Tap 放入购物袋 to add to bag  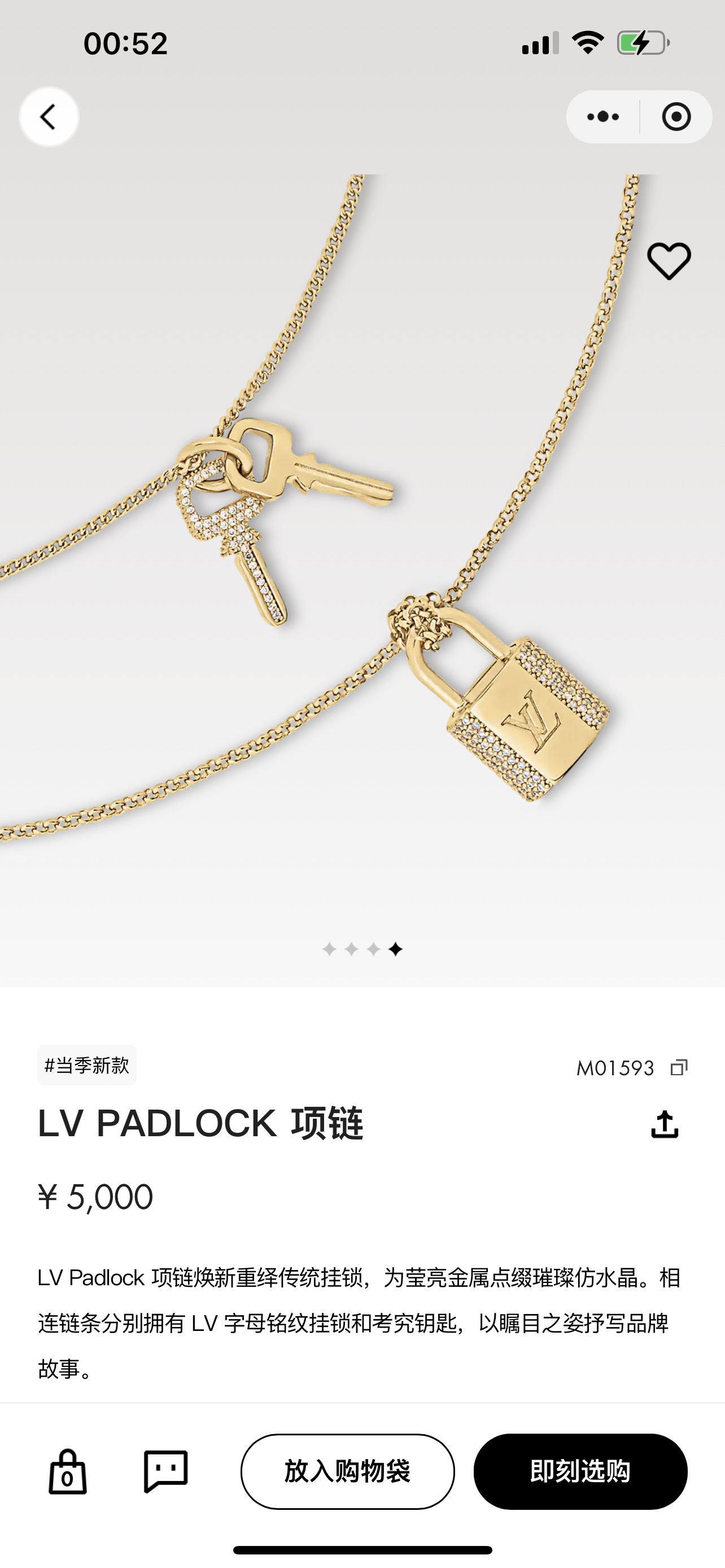click(x=348, y=1471)
